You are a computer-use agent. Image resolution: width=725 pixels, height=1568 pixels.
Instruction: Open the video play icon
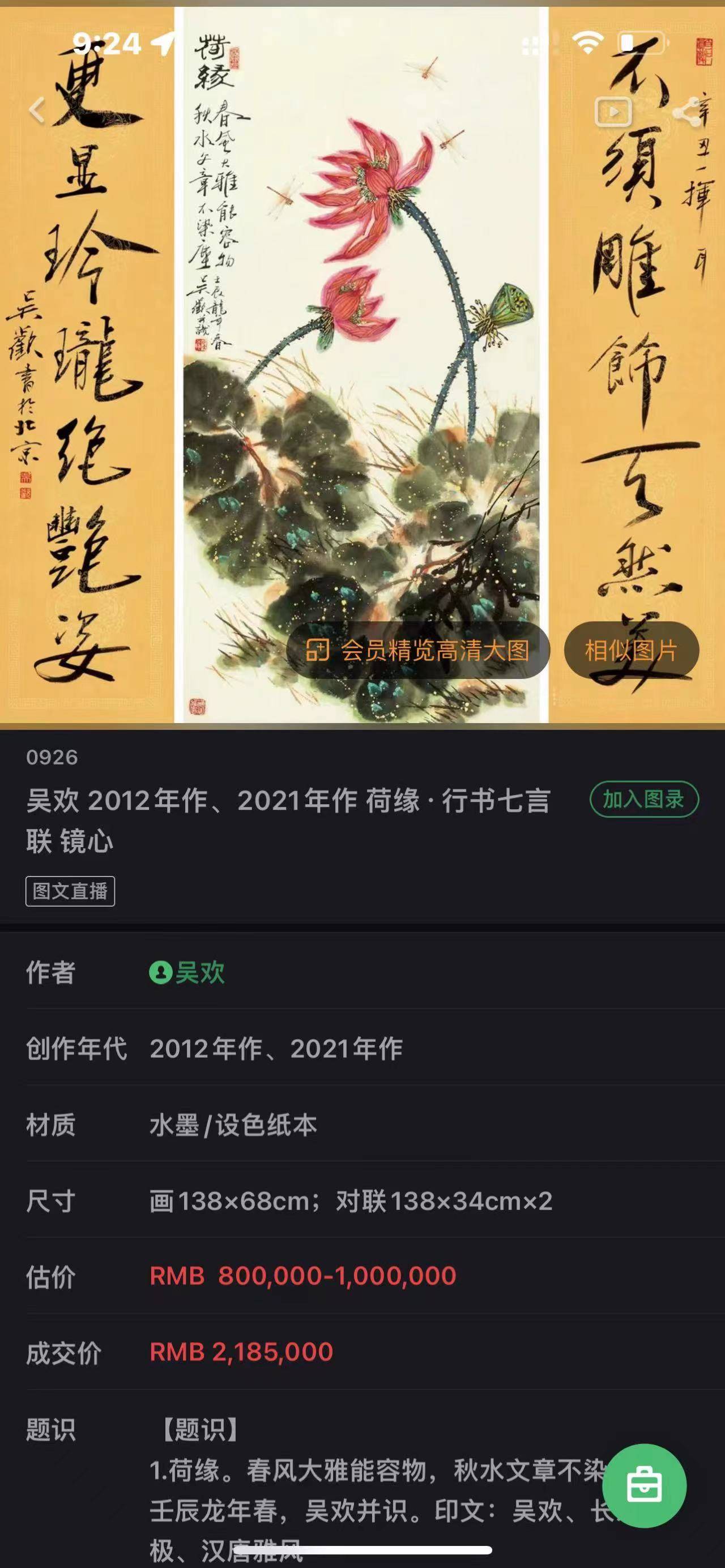(612, 112)
